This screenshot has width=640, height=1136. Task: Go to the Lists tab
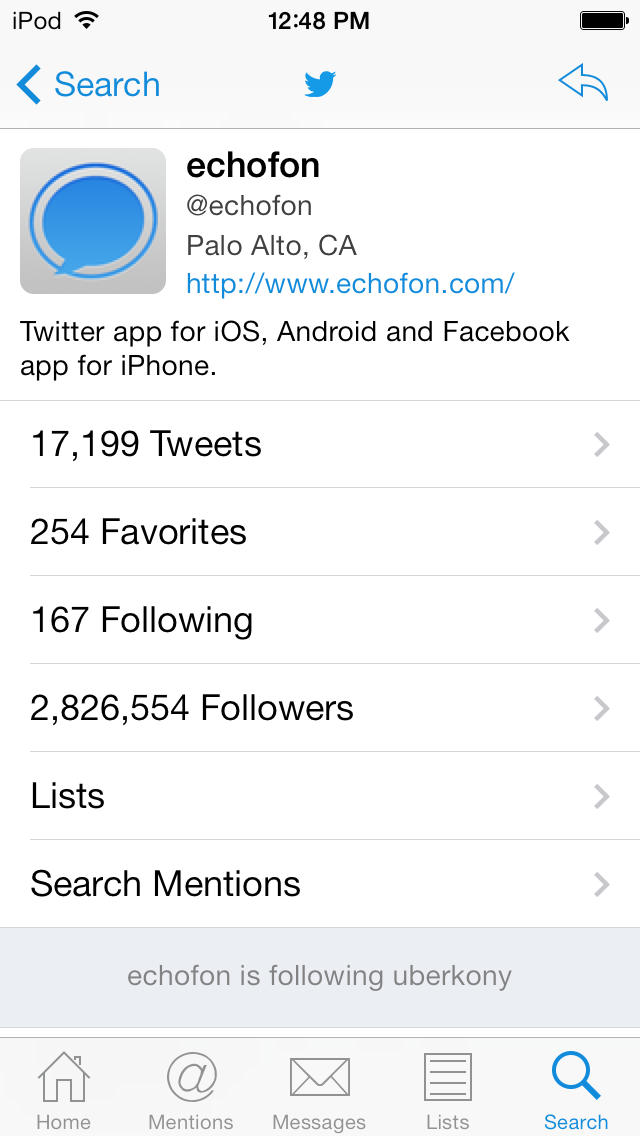tap(447, 1090)
